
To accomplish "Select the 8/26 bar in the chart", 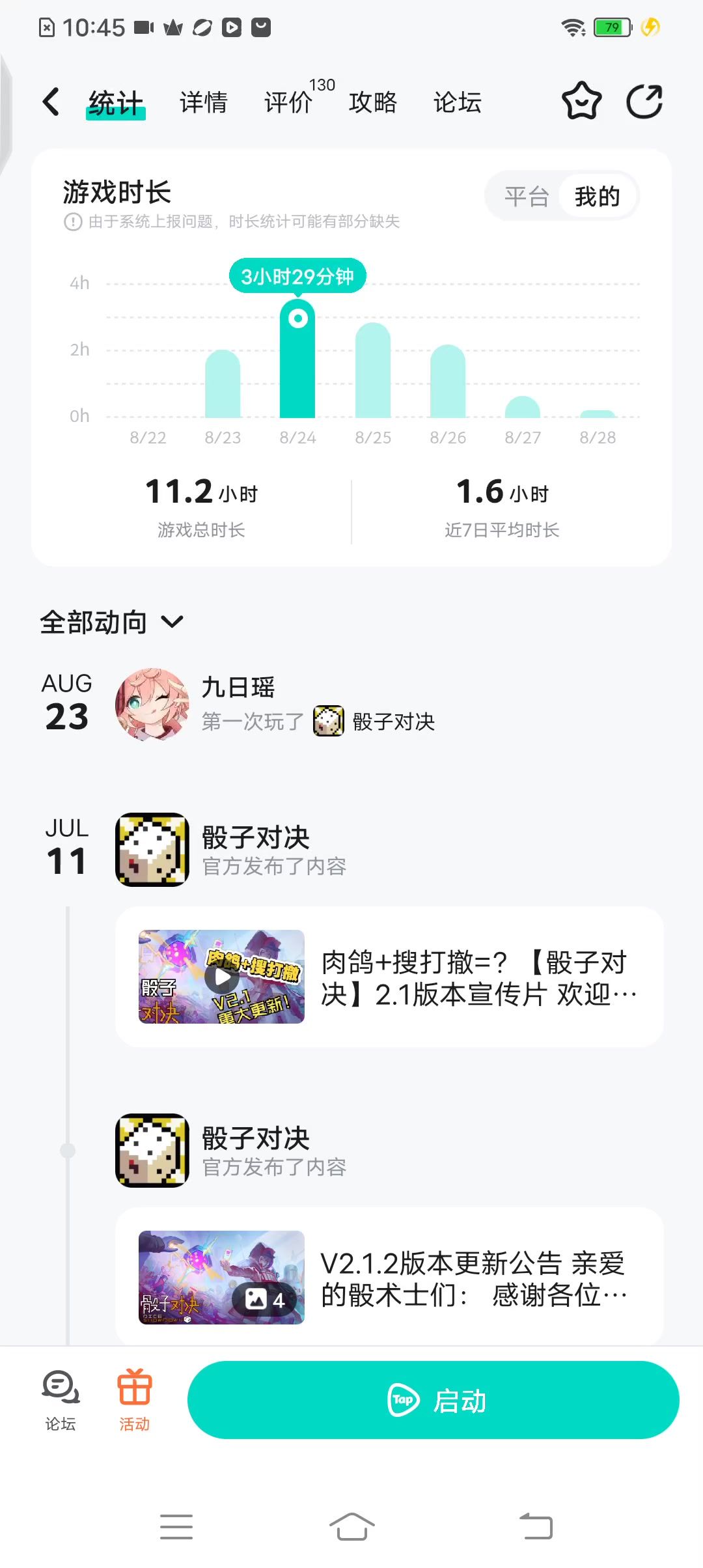I will [448, 382].
